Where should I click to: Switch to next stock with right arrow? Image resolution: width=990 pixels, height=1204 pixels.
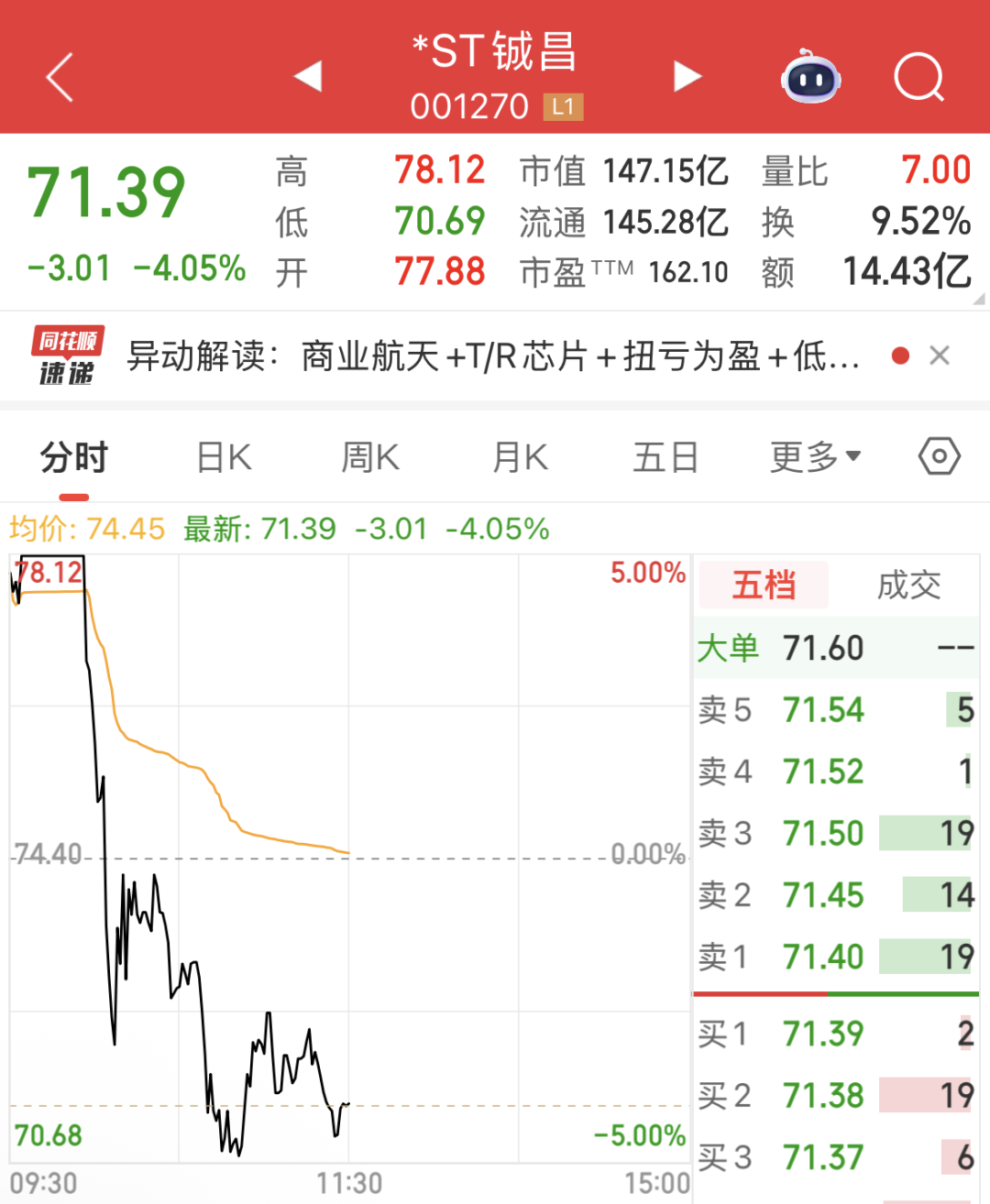[x=687, y=78]
